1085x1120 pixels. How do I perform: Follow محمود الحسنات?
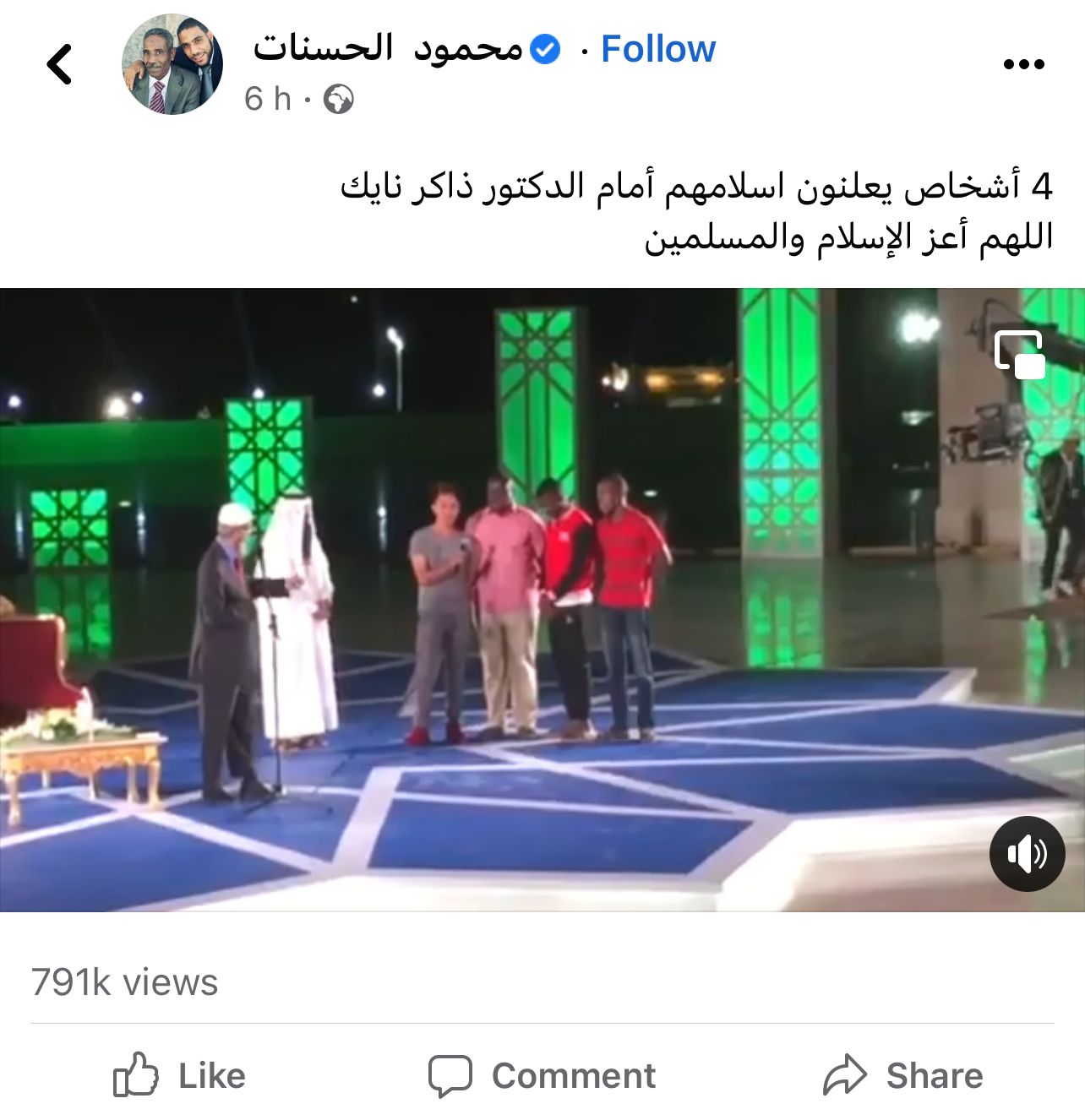[657, 49]
